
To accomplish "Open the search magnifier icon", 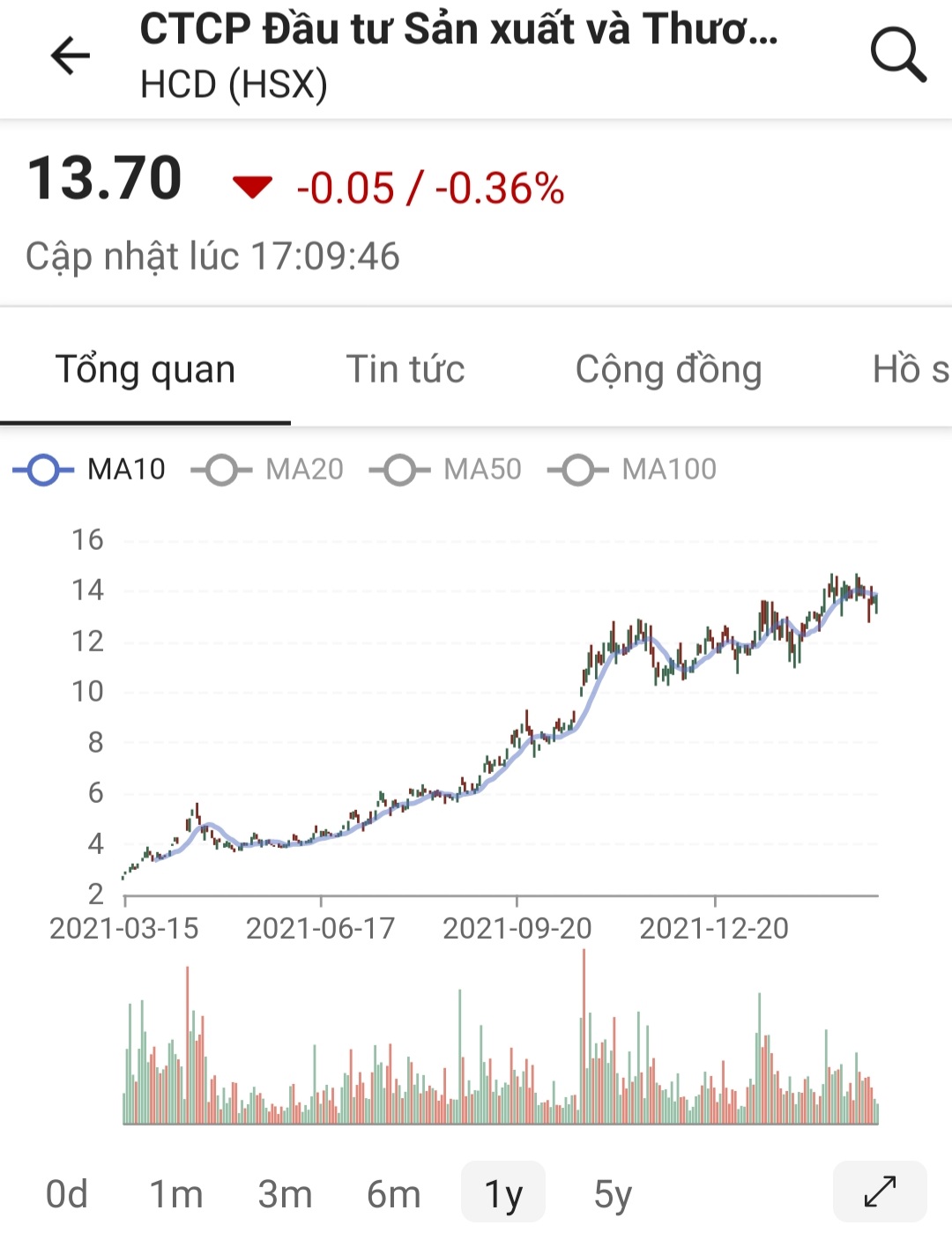I will 897,55.
